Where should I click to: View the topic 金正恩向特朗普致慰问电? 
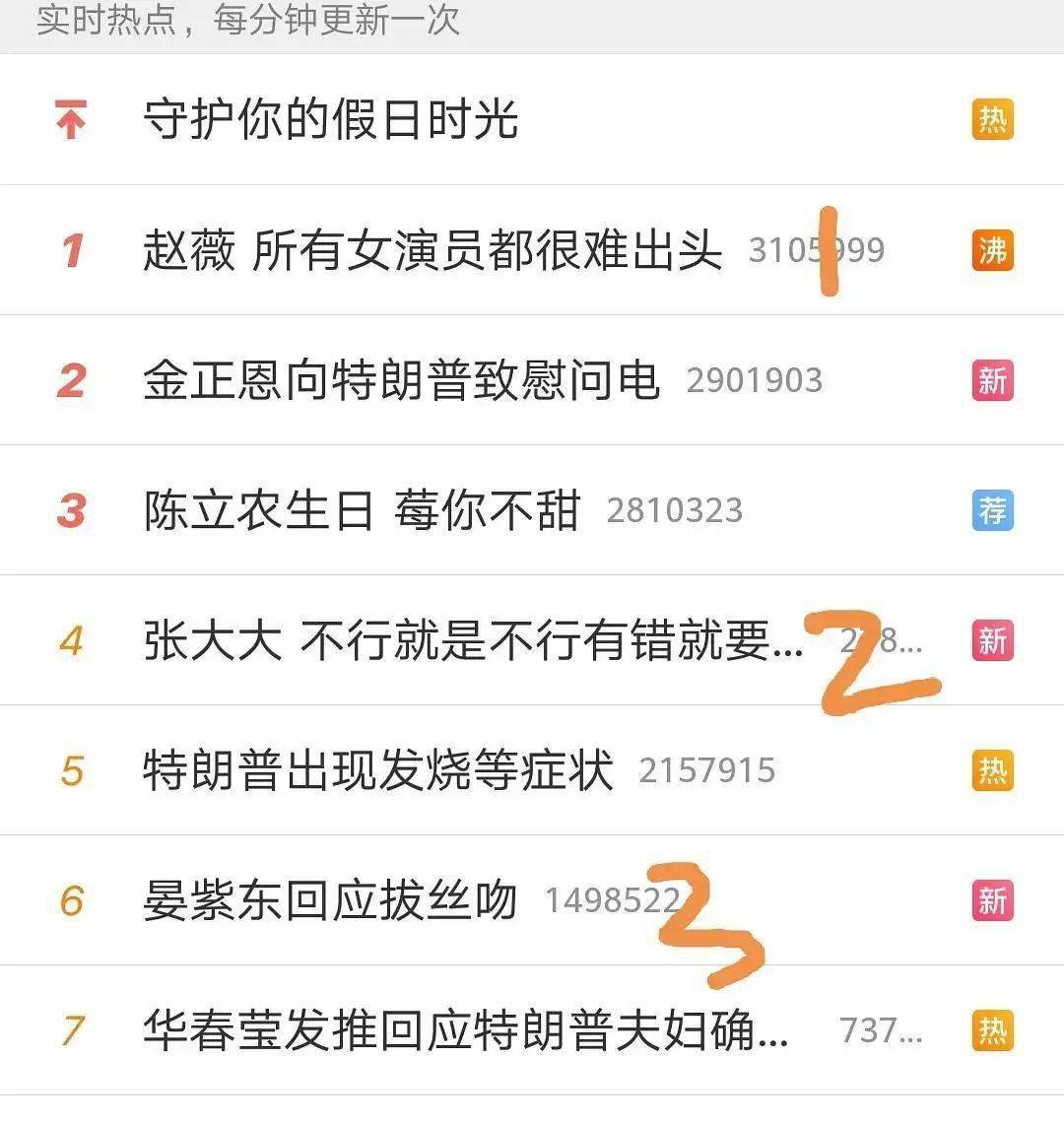[401, 381]
